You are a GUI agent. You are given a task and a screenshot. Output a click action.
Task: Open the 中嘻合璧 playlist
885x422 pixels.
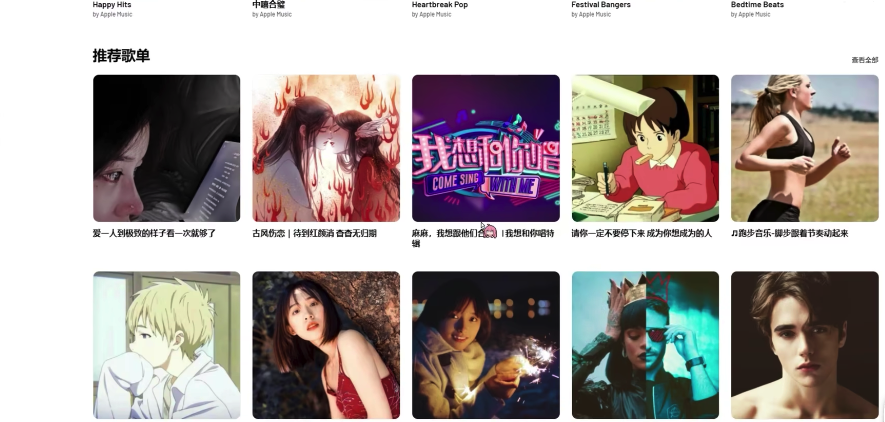tap(268, 5)
